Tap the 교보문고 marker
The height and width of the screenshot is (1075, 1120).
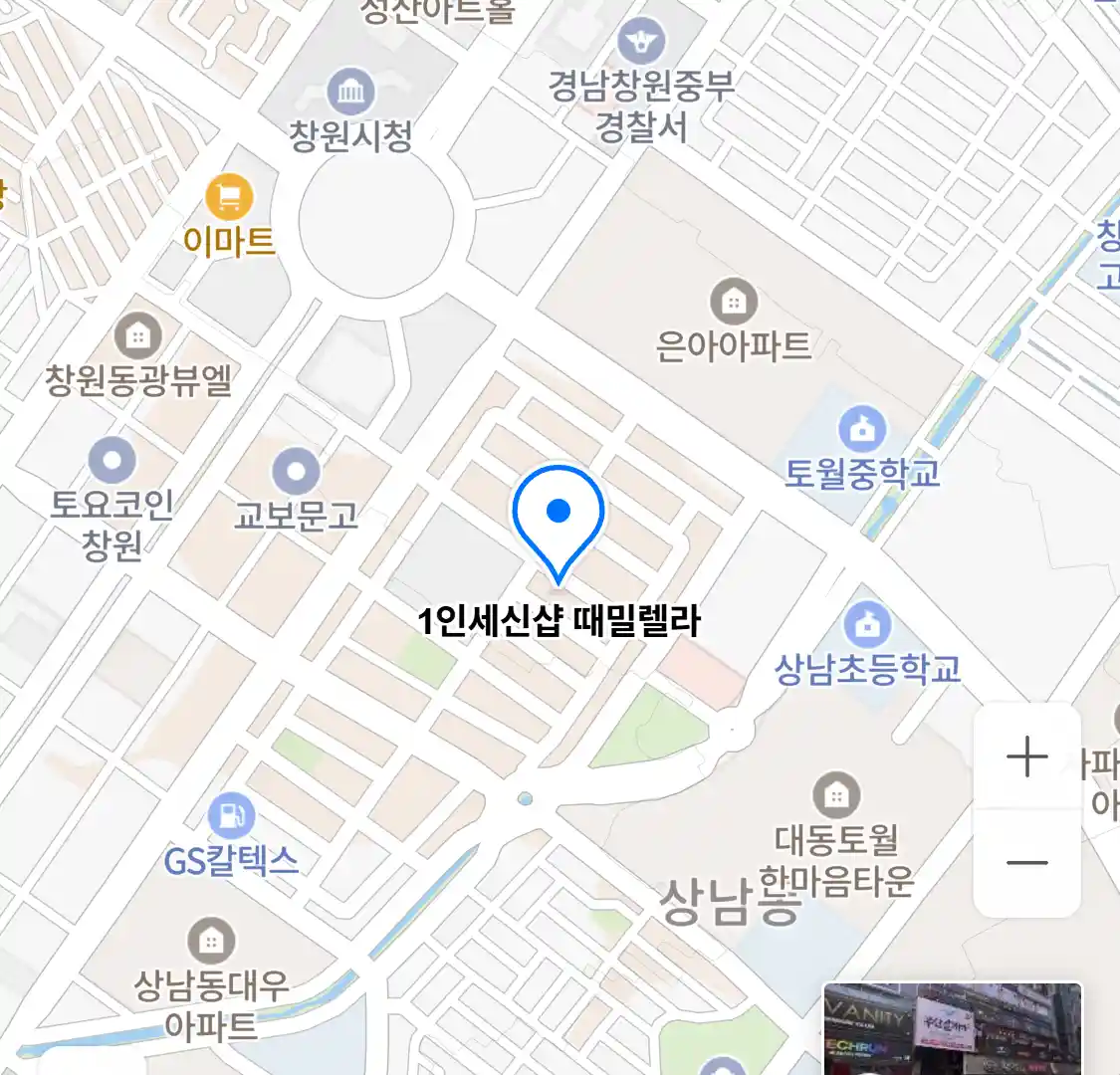pyautogui.click(x=296, y=471)
